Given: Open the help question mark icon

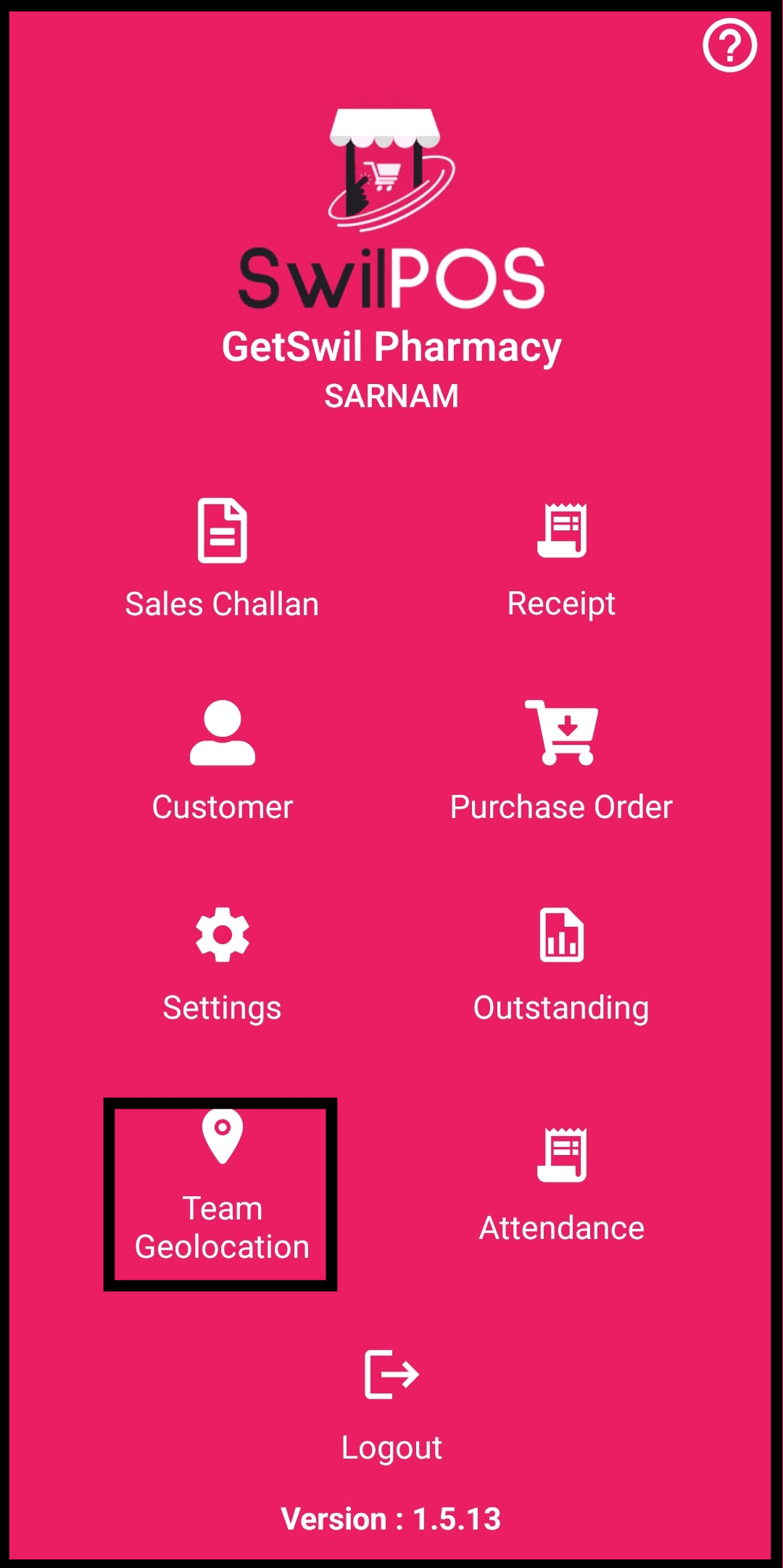Looking at the screenshot, I should [729, 47].
